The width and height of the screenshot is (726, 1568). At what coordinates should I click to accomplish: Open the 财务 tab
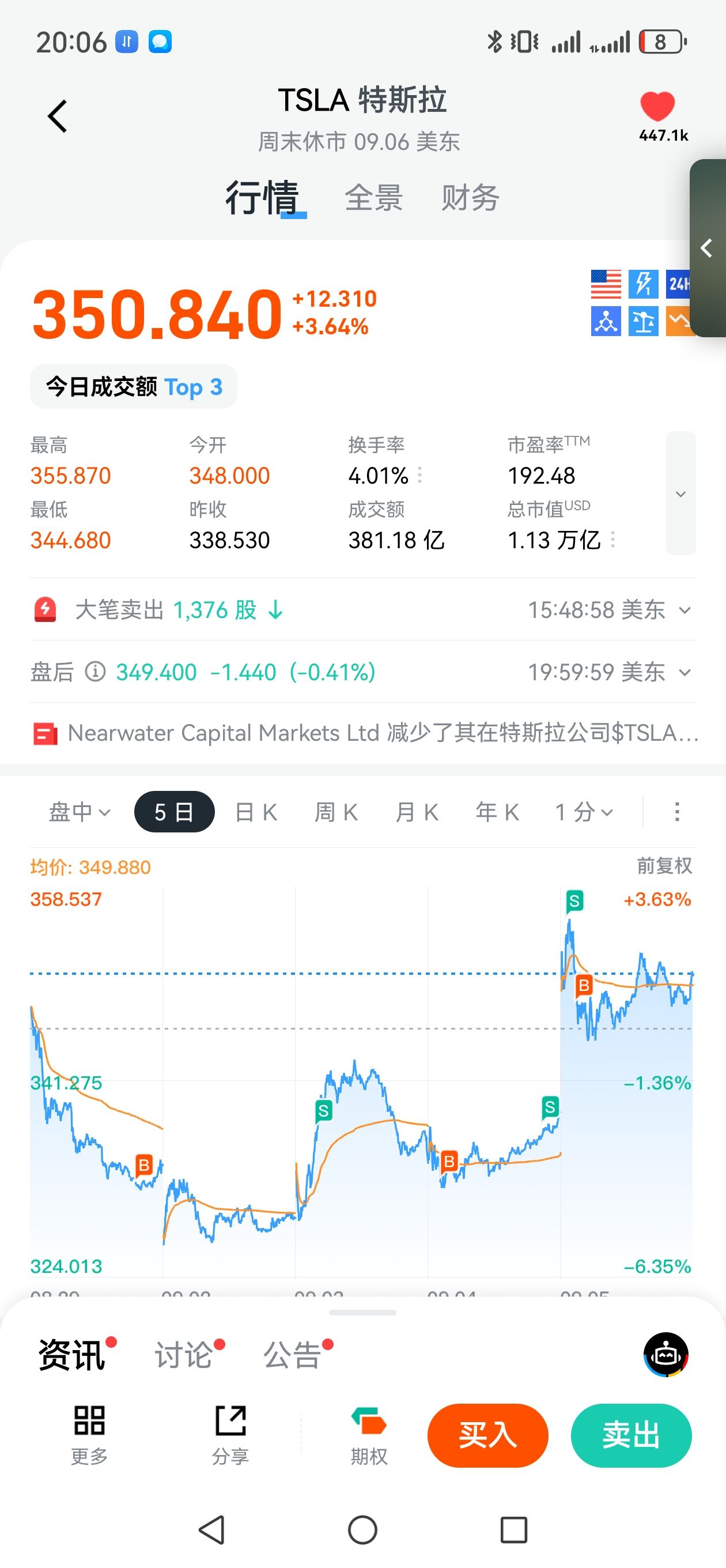(x=470, y=198)
